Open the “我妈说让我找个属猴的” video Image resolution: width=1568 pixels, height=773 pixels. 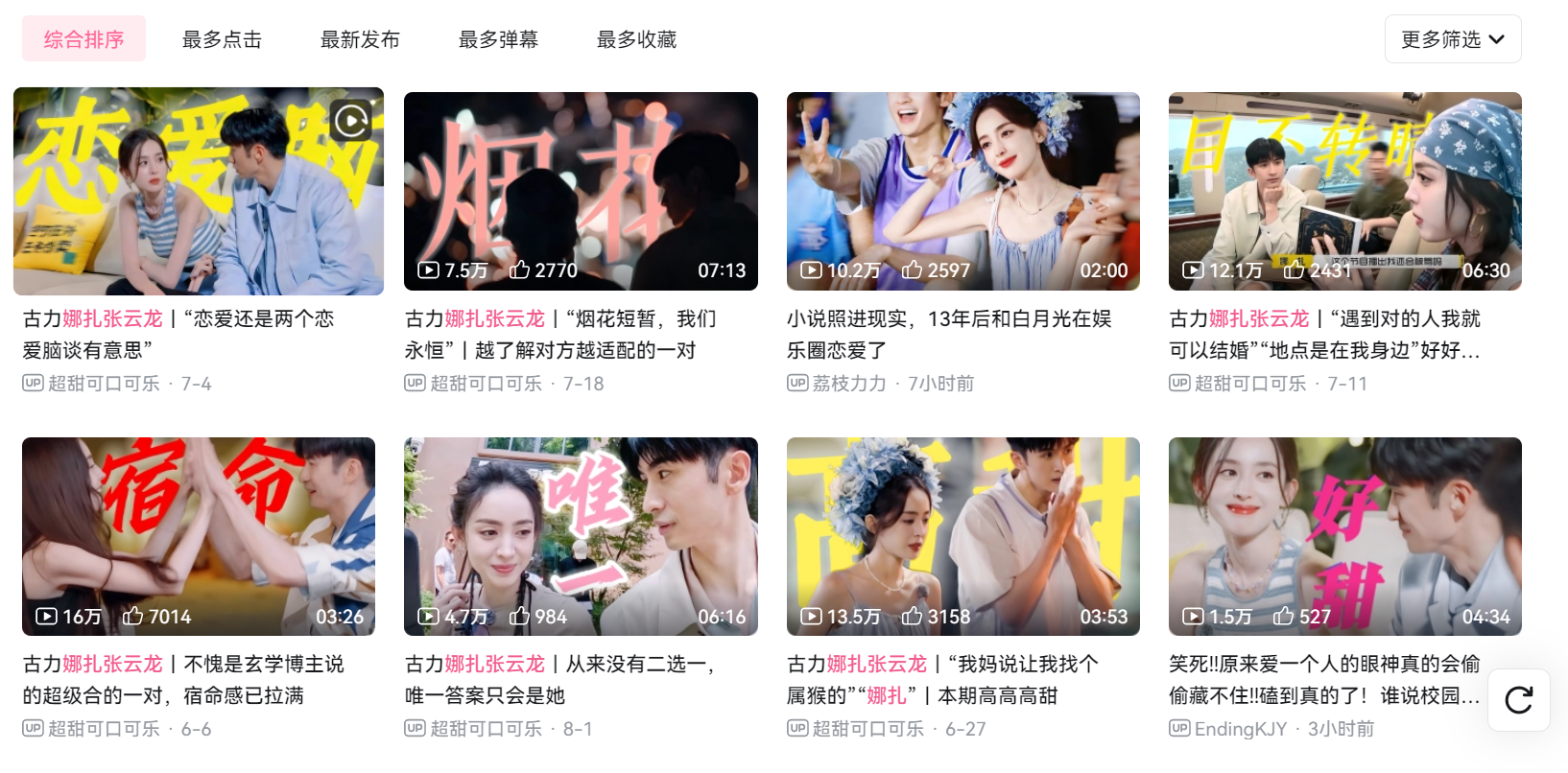point(962,536)
